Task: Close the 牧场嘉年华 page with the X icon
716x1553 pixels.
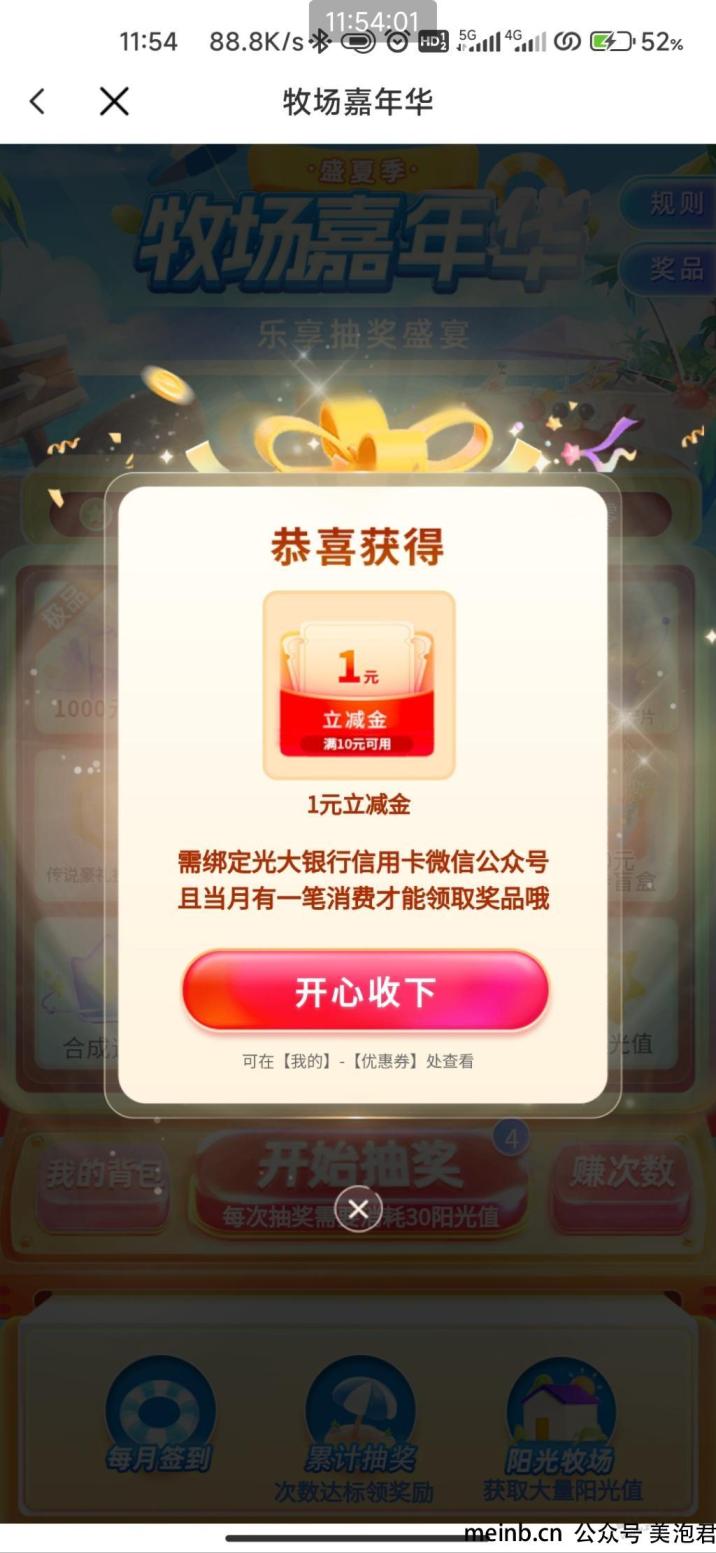Action: pos(114,101)
